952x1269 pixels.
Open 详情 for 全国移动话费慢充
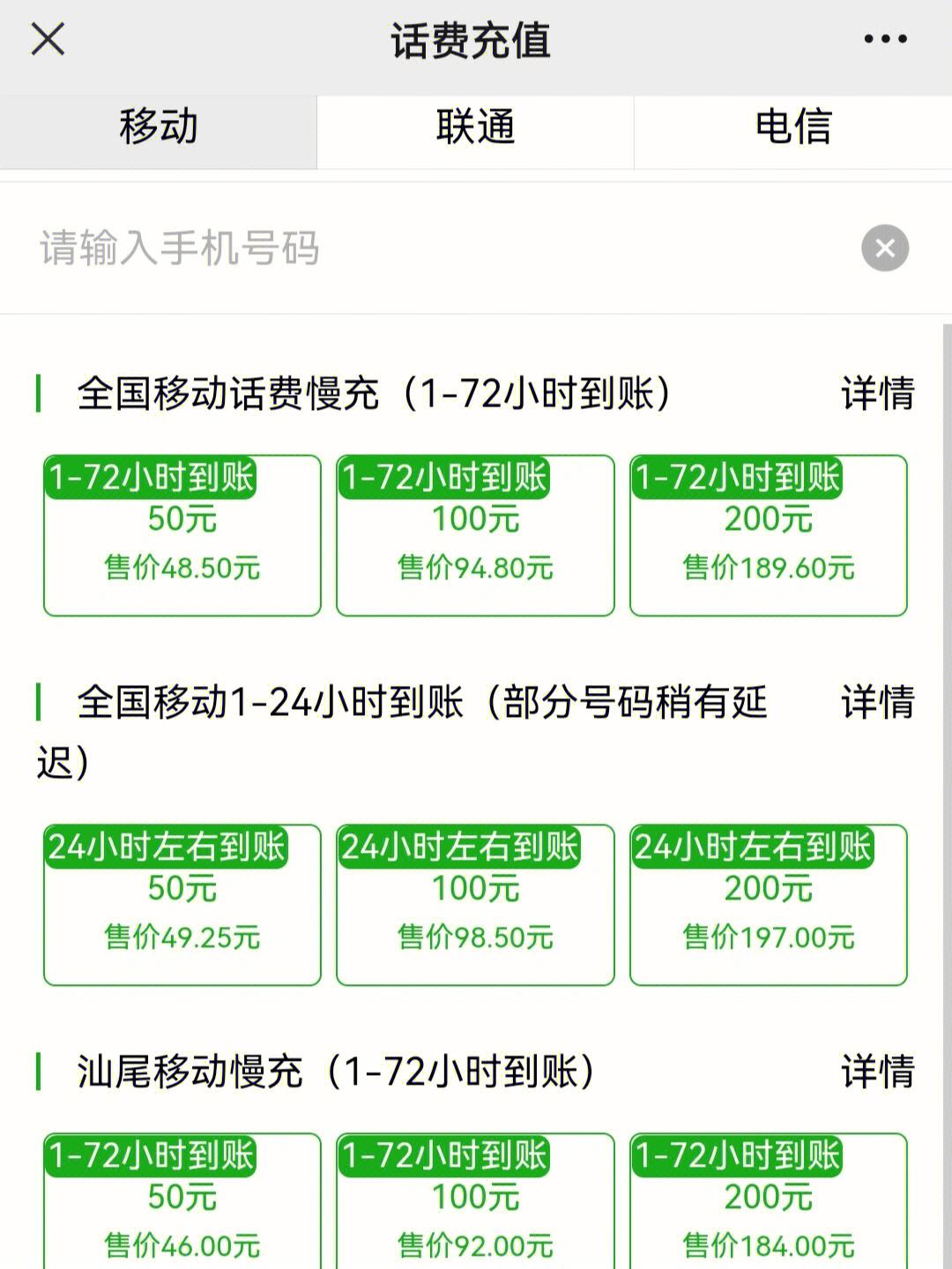(877, 393)
